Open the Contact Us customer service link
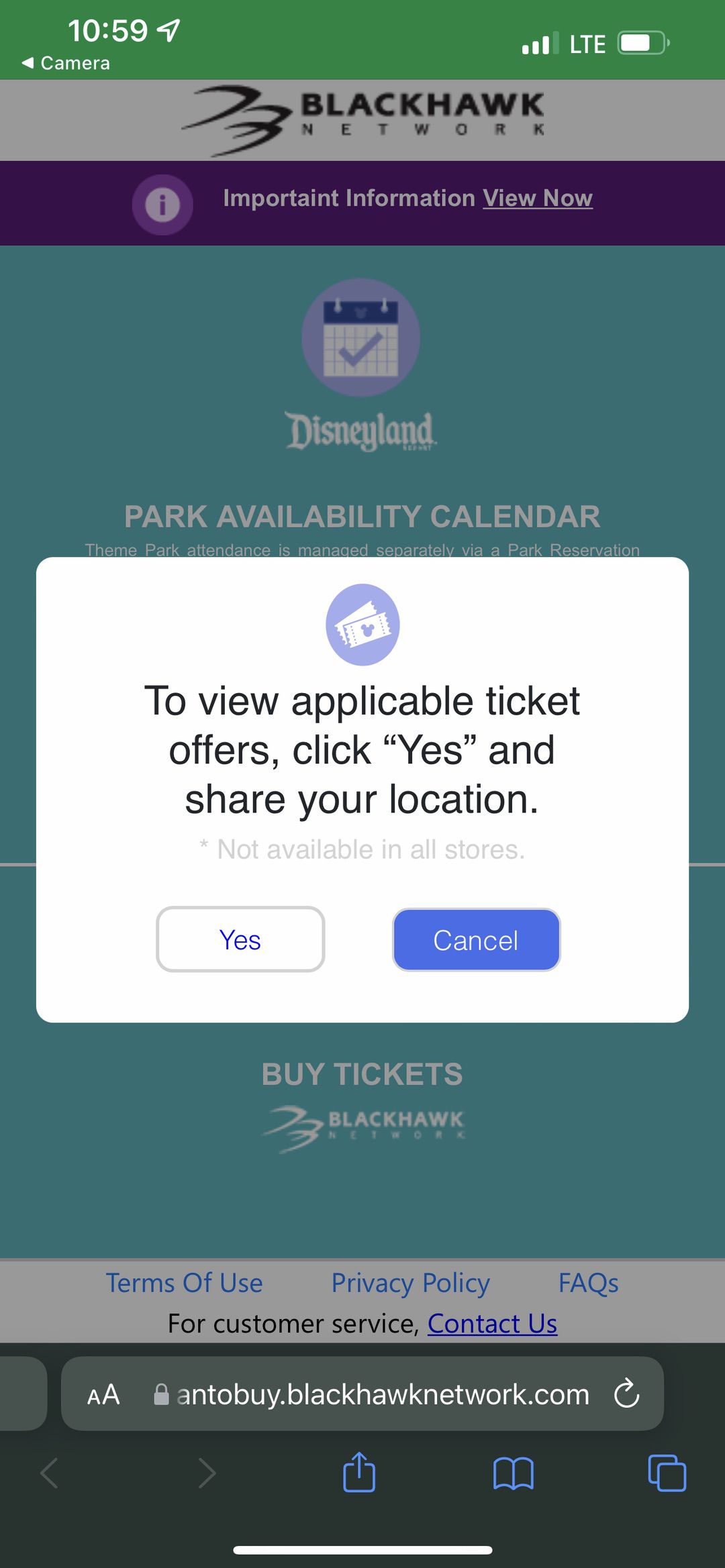 (x=492, y=1323)
